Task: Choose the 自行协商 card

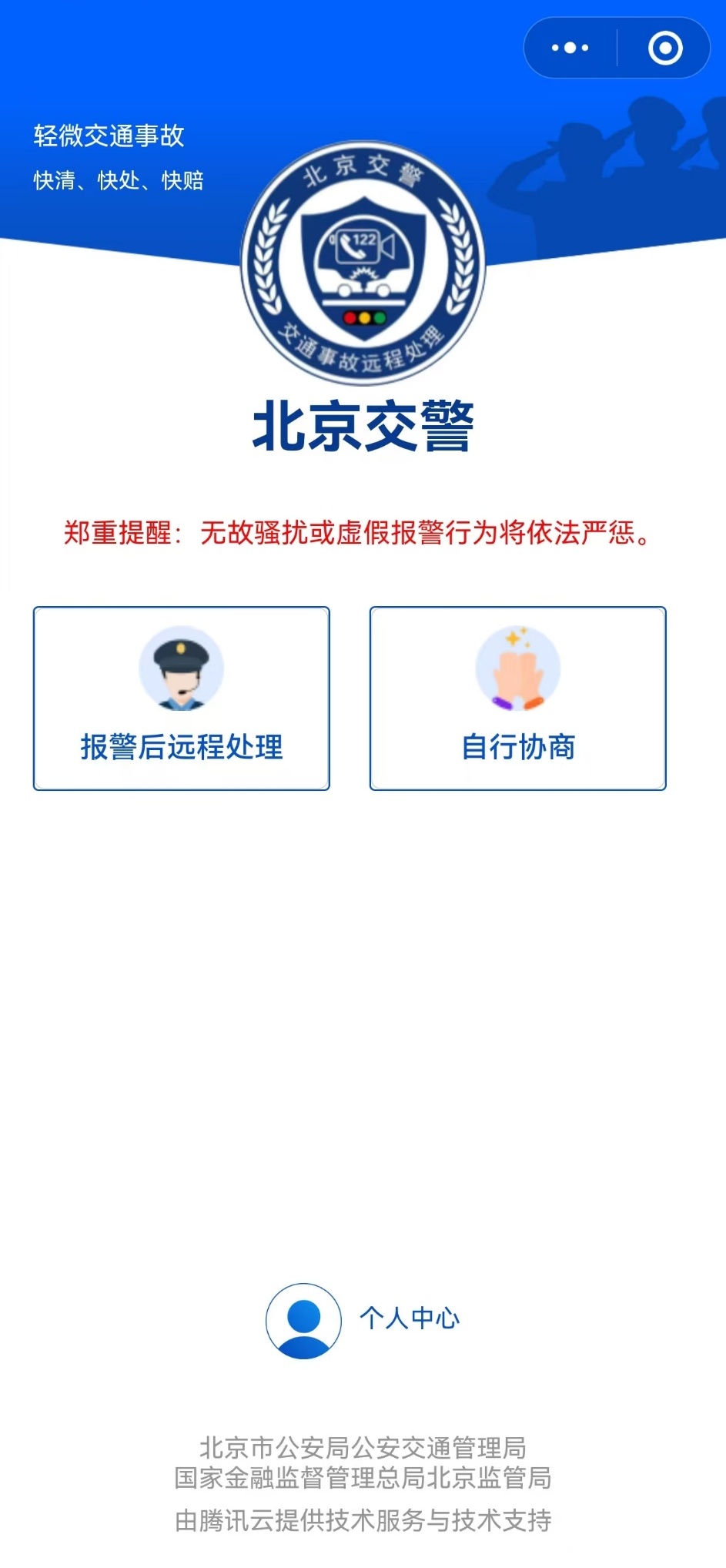Action: [x=518, y=699]
